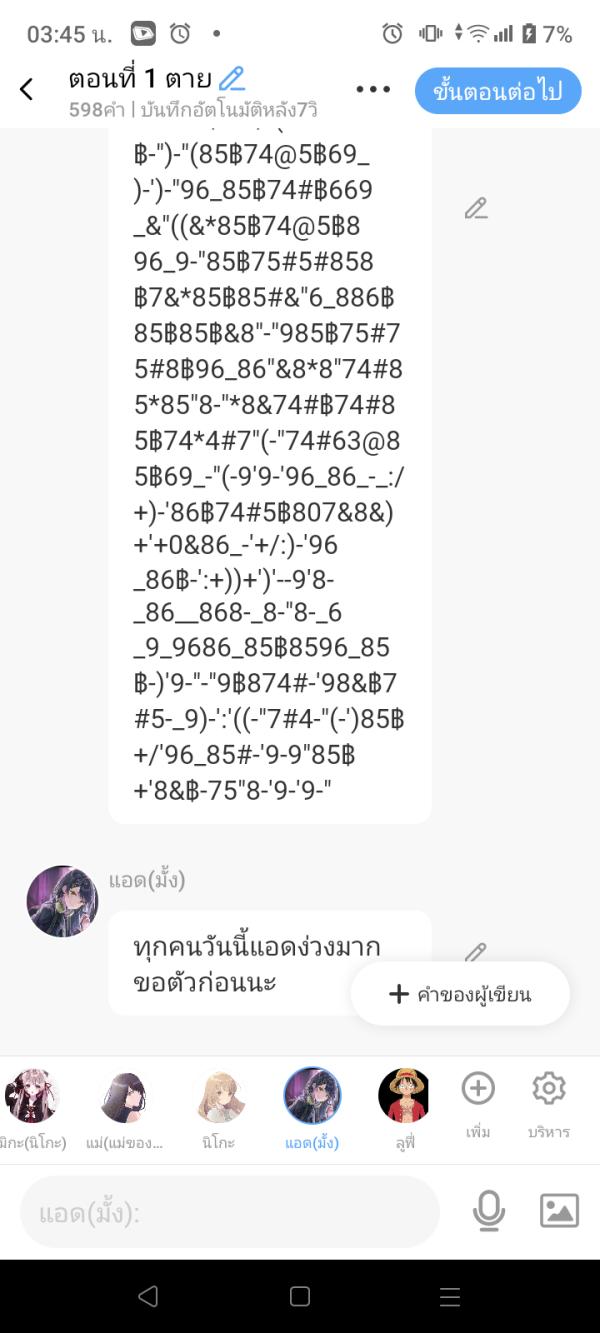The height and width of the screenshot is (1333, 600).
Task: Select the แม่ character avatar
Action: tap(125, 1096)
